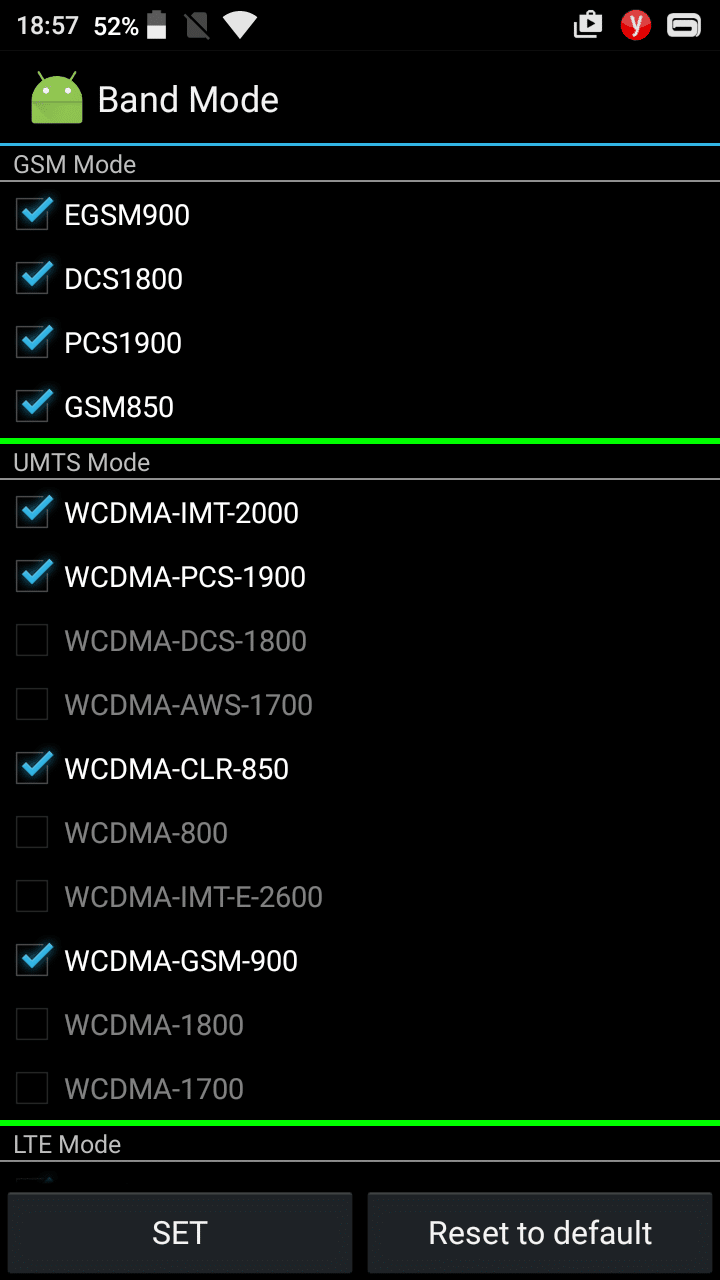720x1280 pixels.
Task: Toggle the PCS1900 checkbox
Action: [x=33, y=343]
